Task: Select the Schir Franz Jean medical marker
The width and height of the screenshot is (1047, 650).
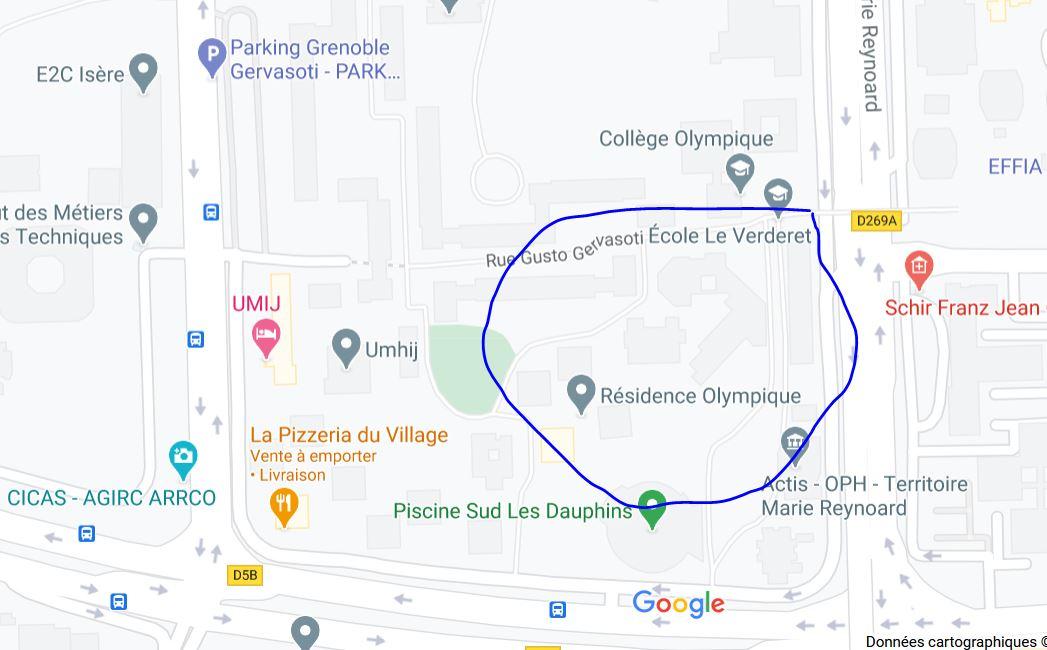Action: 918,267
